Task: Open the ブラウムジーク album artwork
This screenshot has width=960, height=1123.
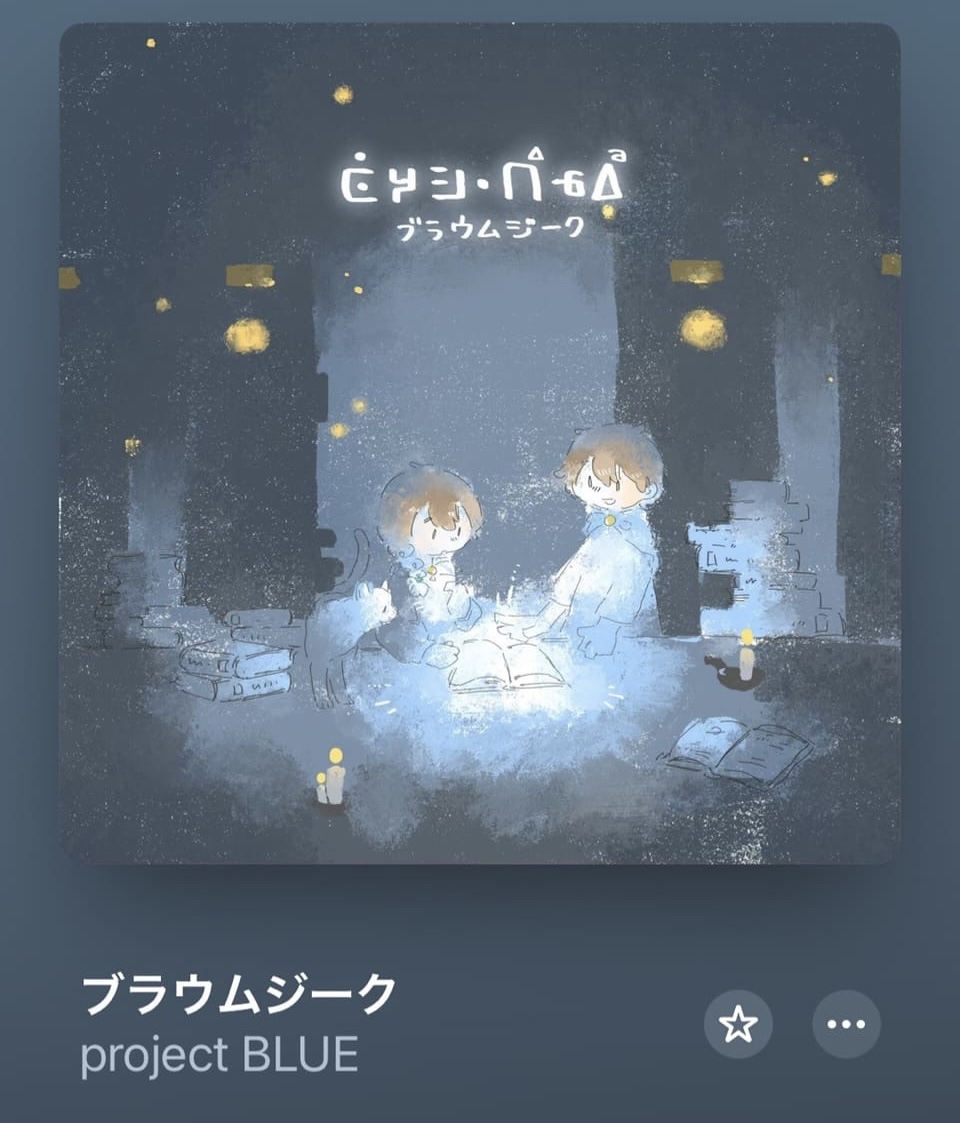Action: click(480, 443)
